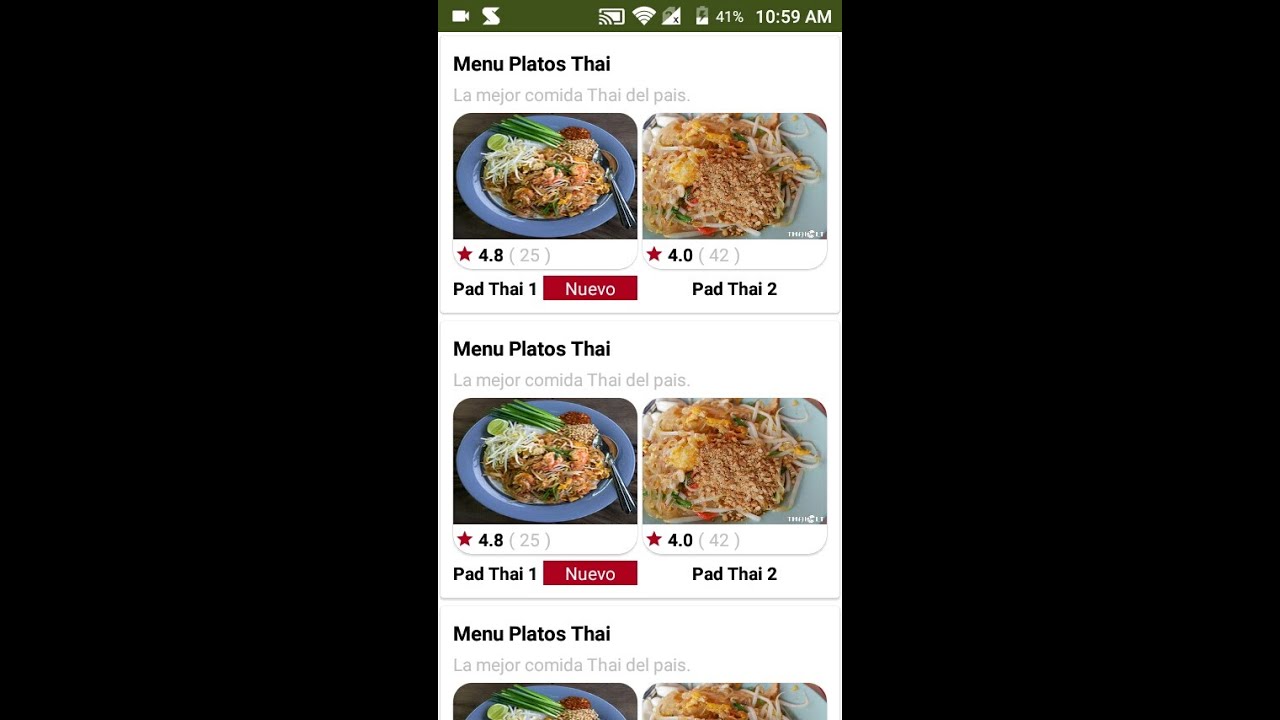Select Pad Thai 2 in the first menu section
Viewport: 1280px width, 720px height.
pos(734,177)
